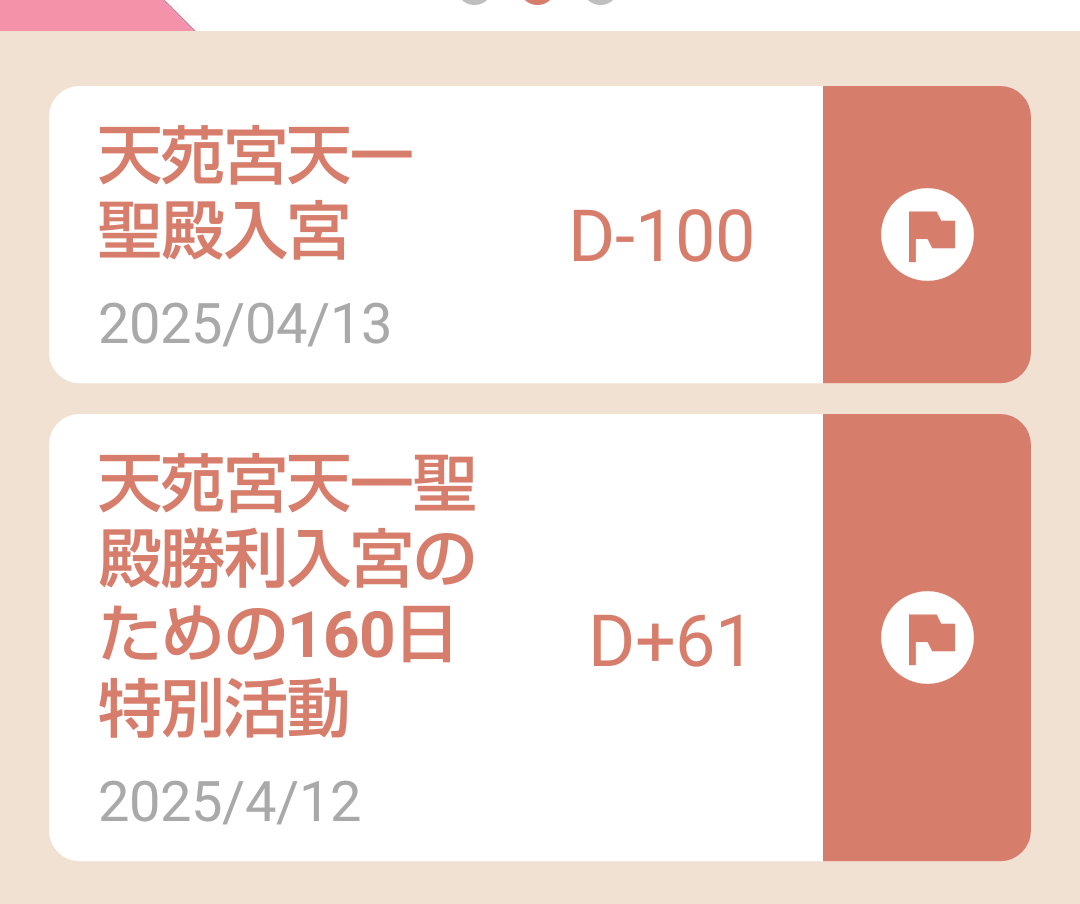Tap the flag icon for the D-100 event
Viewport: 1080px width, 904px height.
tap(927, 235)
